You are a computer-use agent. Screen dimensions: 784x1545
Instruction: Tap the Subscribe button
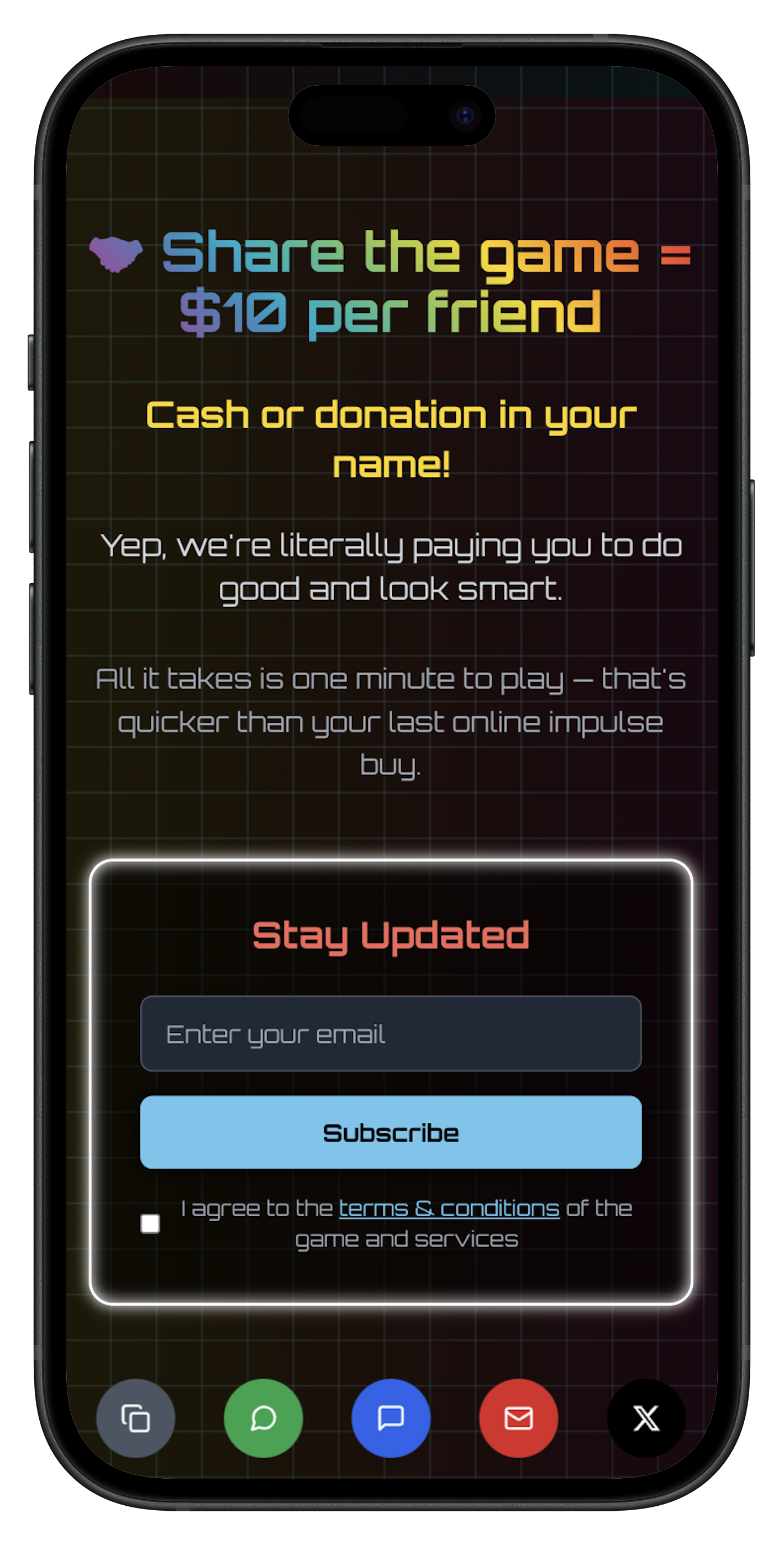pyautogui.click(x=391, y=1132)
